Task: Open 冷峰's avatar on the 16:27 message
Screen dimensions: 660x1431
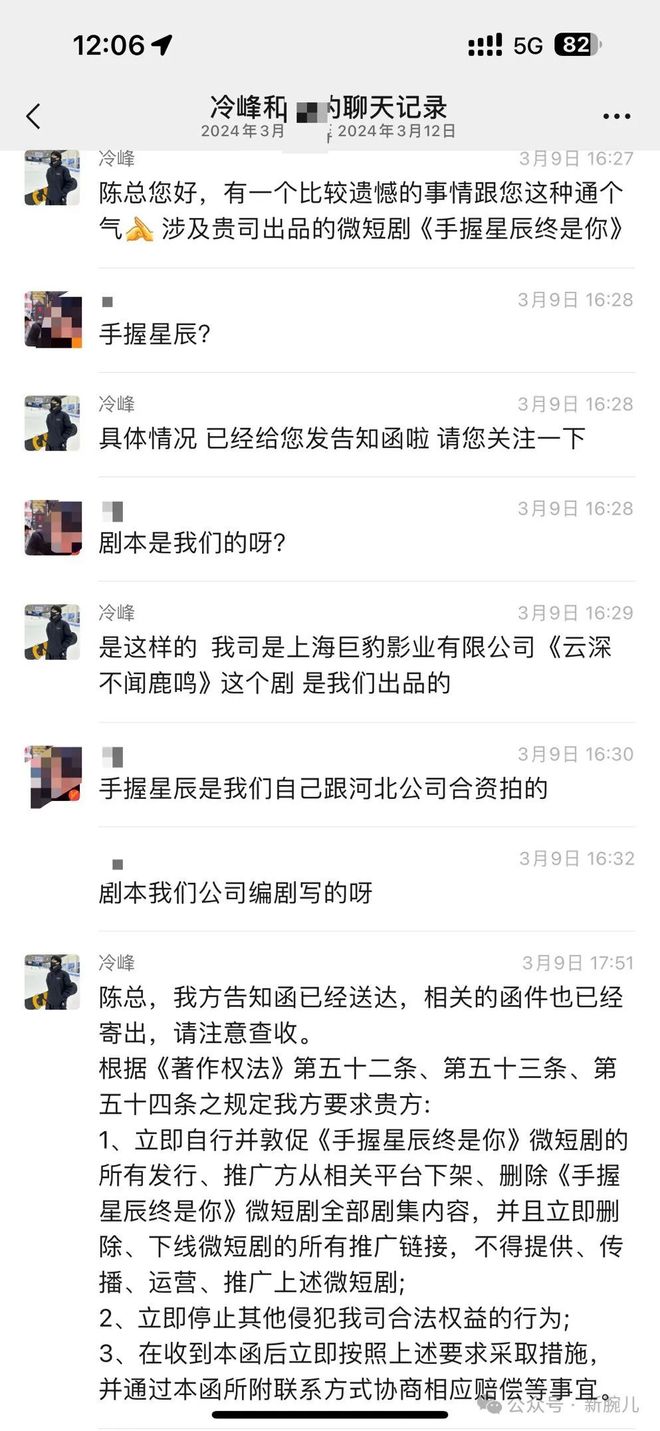Action: [x=52, y=178]
